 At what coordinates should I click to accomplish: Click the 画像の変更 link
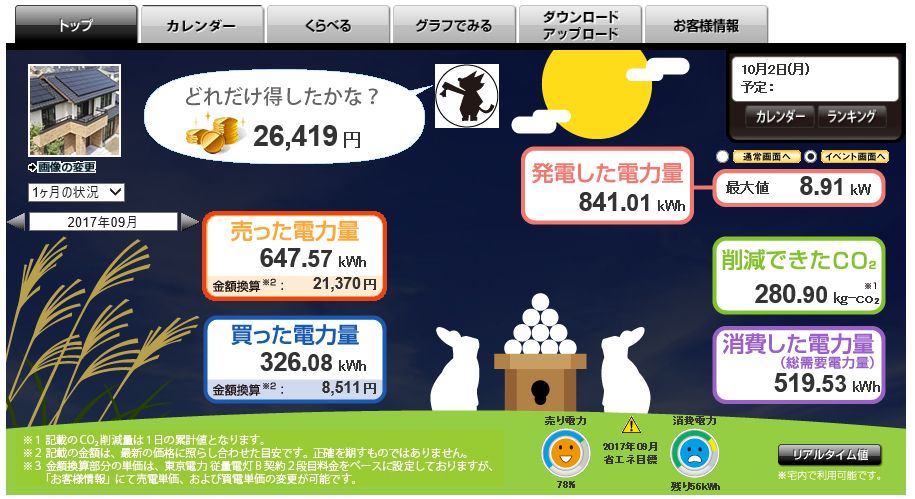[x=66, y=167]
